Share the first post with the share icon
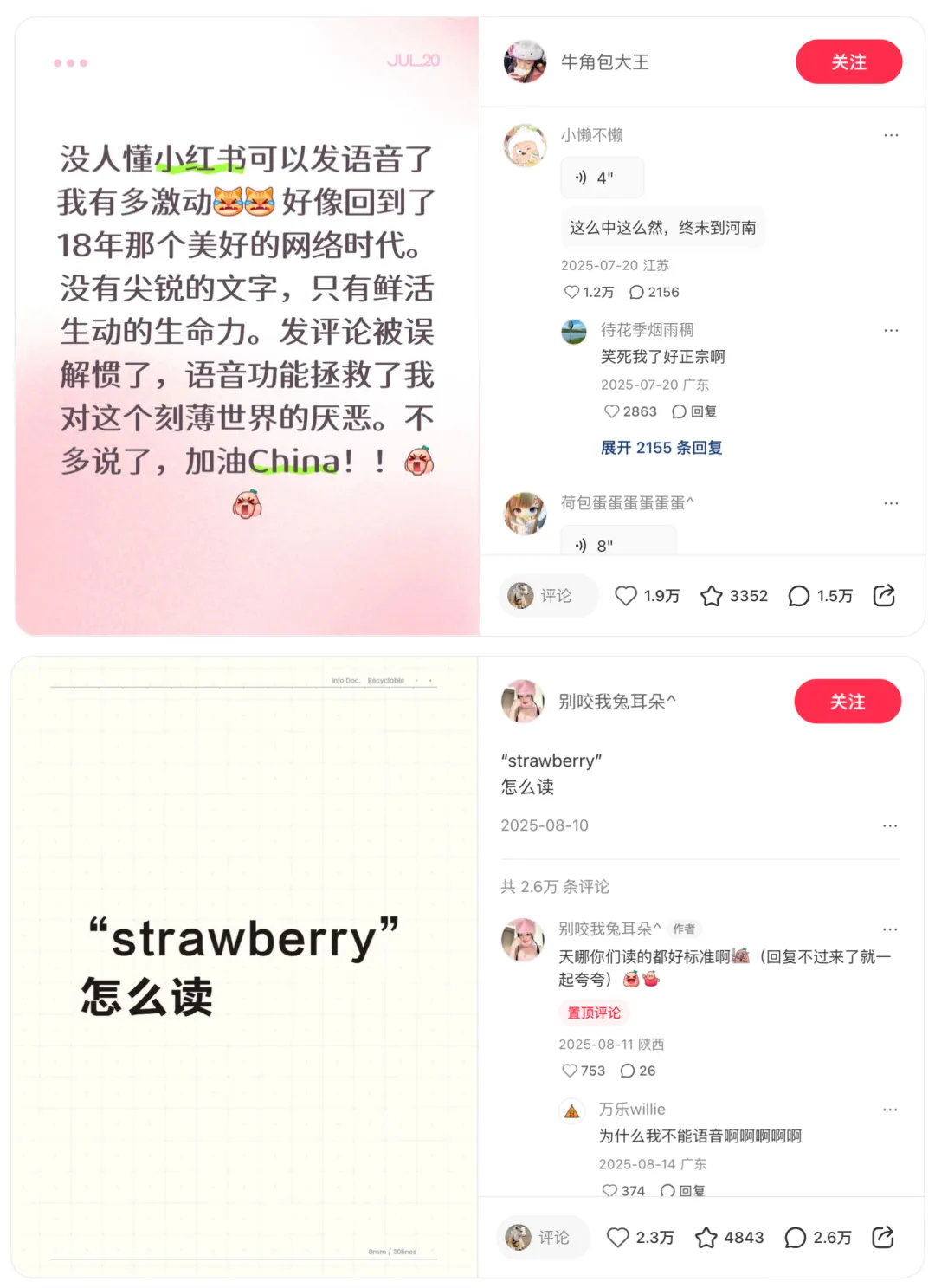This screenshot has height=1288, width=935. pos(883,596)
